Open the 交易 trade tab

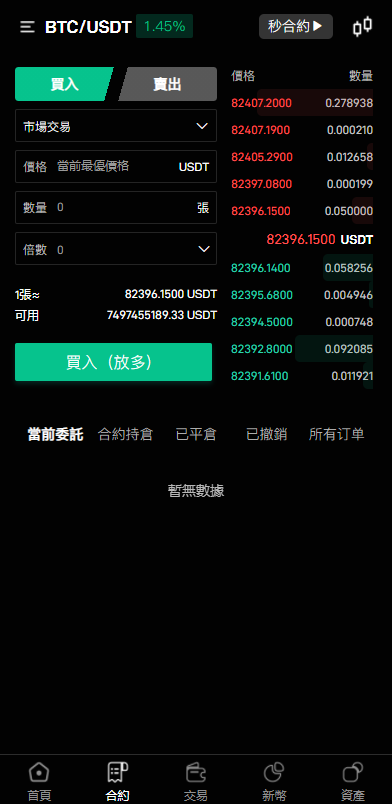tap(195, 781)
